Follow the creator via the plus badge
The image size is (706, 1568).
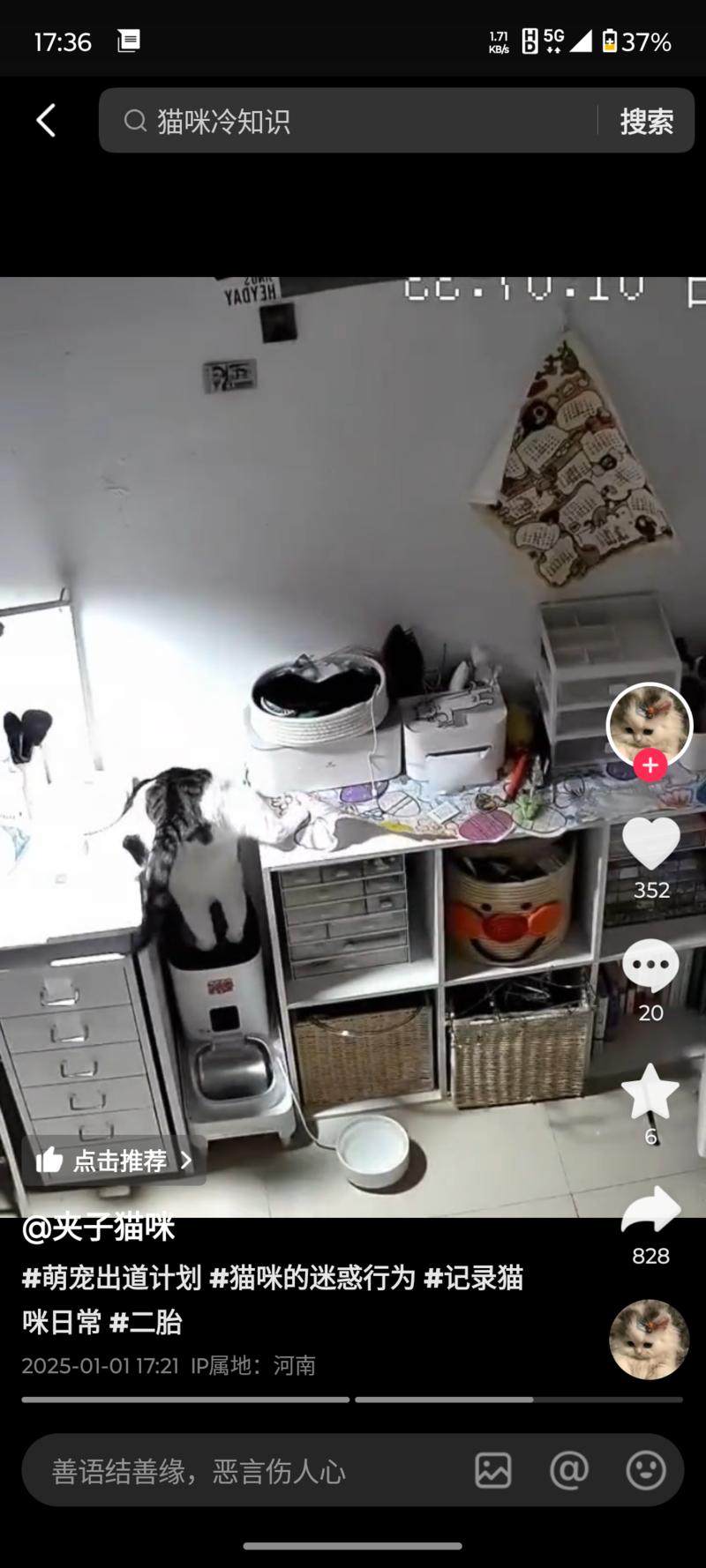point(650,765)
